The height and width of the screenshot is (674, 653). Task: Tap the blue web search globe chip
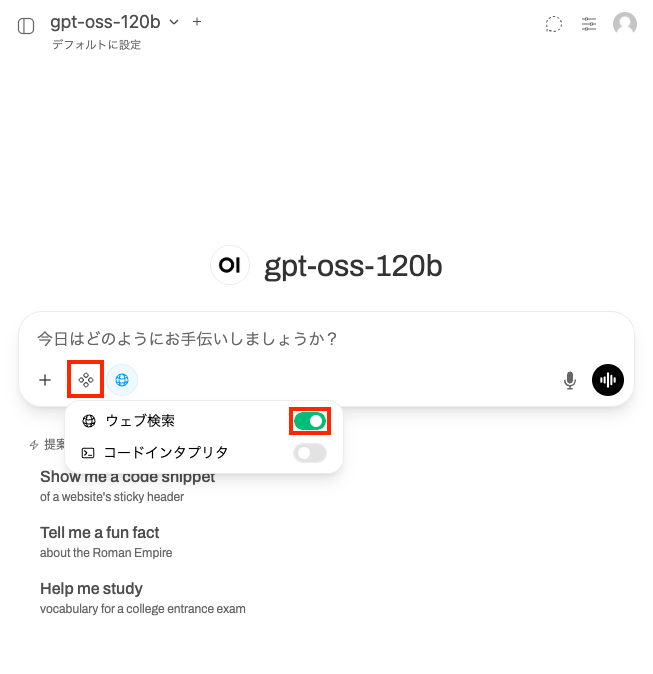[x=122, y=380]
